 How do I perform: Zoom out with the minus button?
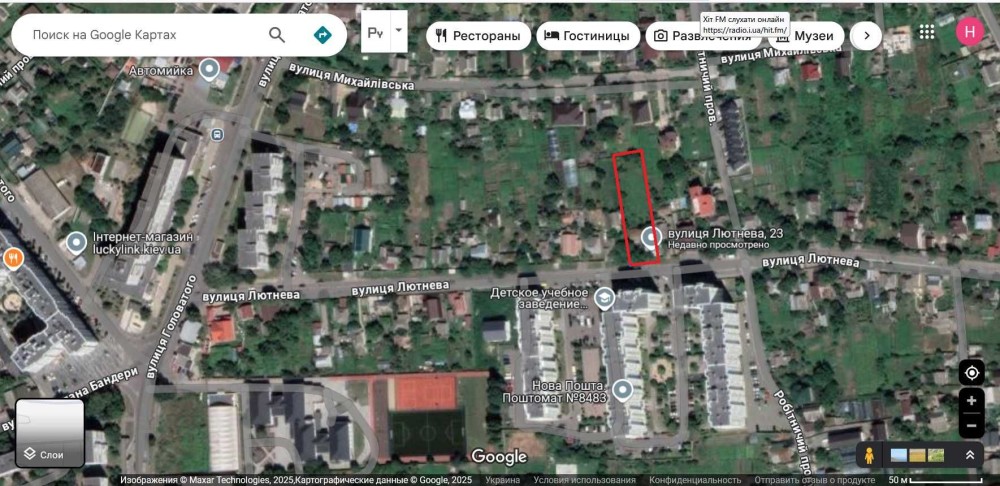pyautogui.click(x=970, y=425)
